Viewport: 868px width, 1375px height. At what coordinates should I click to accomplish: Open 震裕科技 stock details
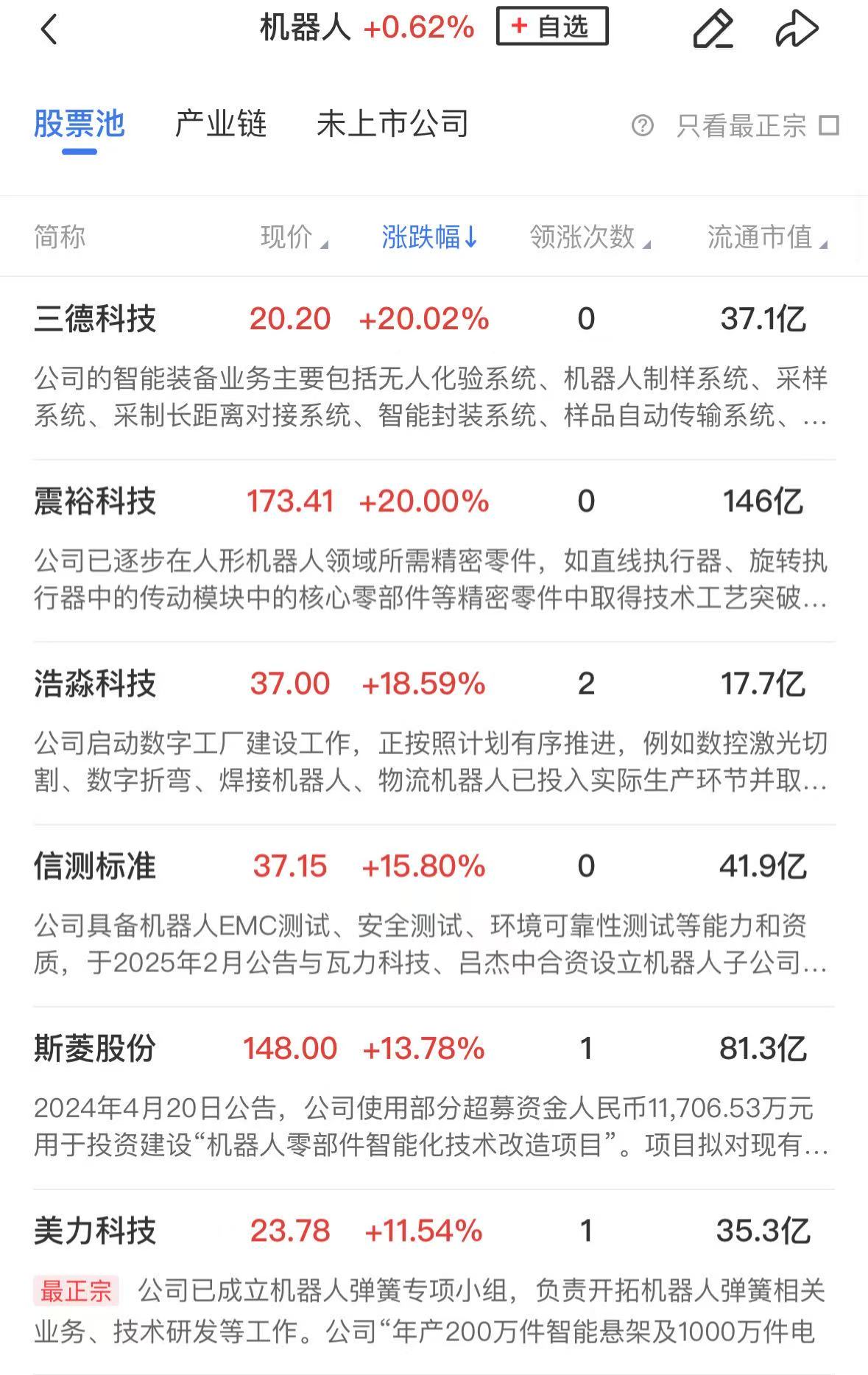click(x=96, y=502)
